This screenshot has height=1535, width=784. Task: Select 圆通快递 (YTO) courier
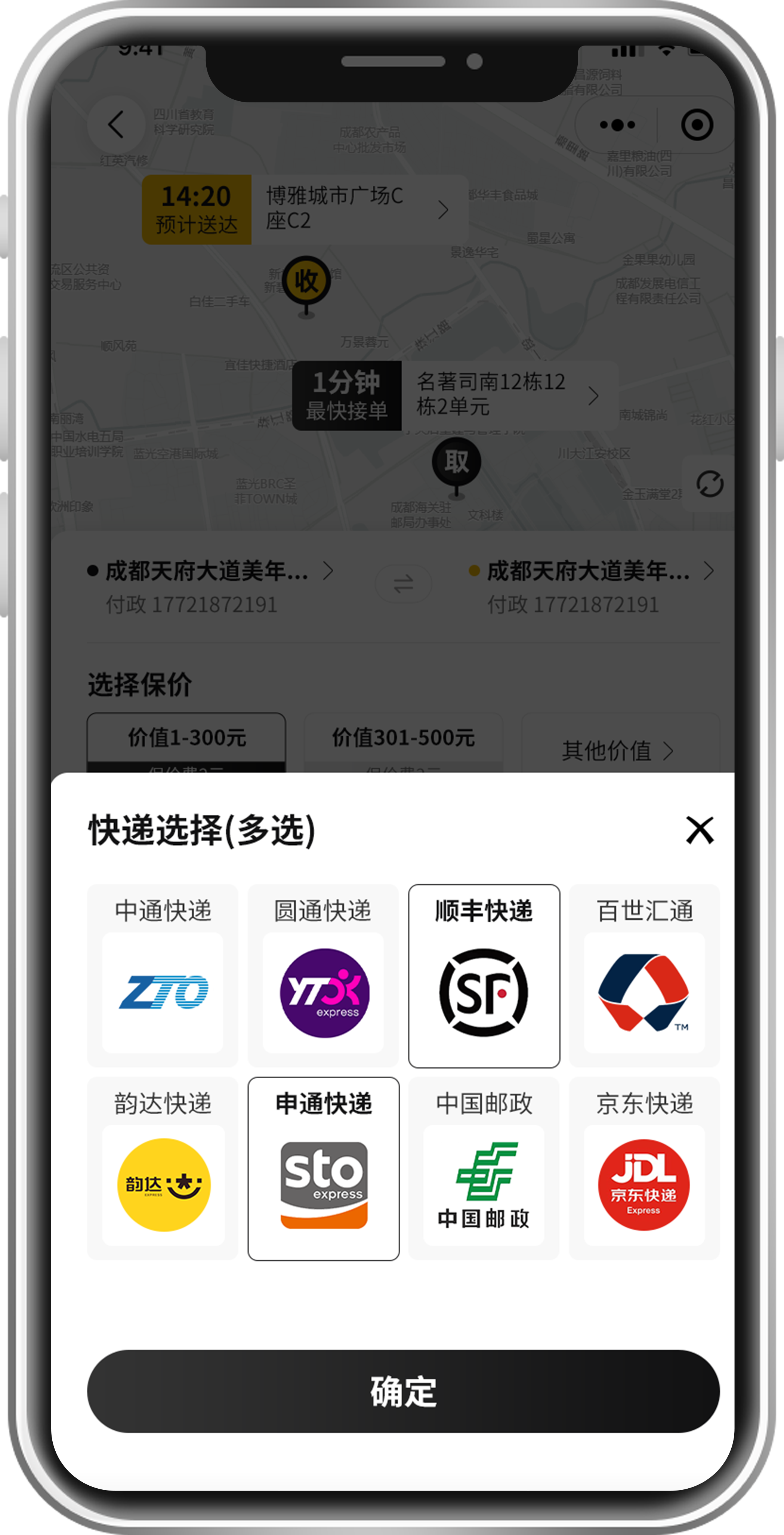324,976
